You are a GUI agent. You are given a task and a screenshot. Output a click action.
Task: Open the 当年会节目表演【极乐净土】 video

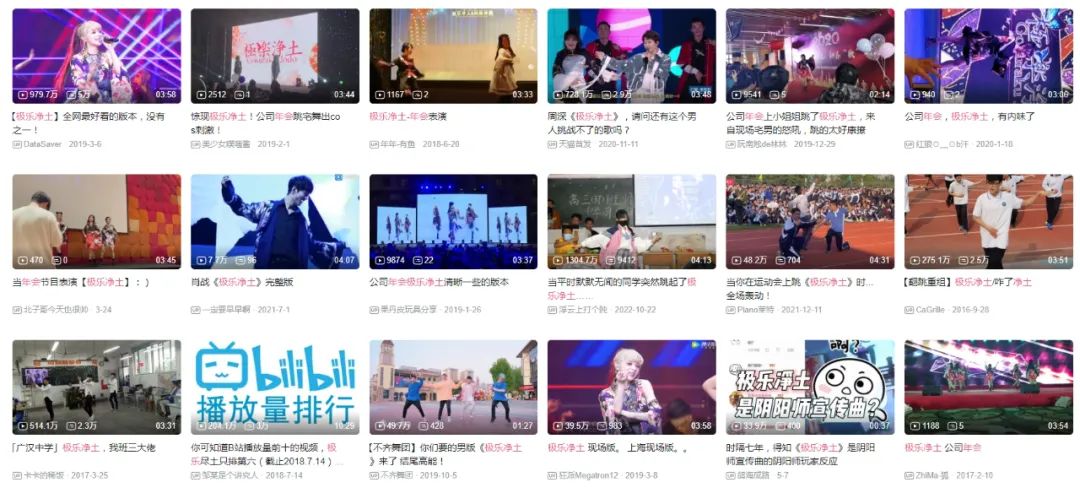point(96,220)
